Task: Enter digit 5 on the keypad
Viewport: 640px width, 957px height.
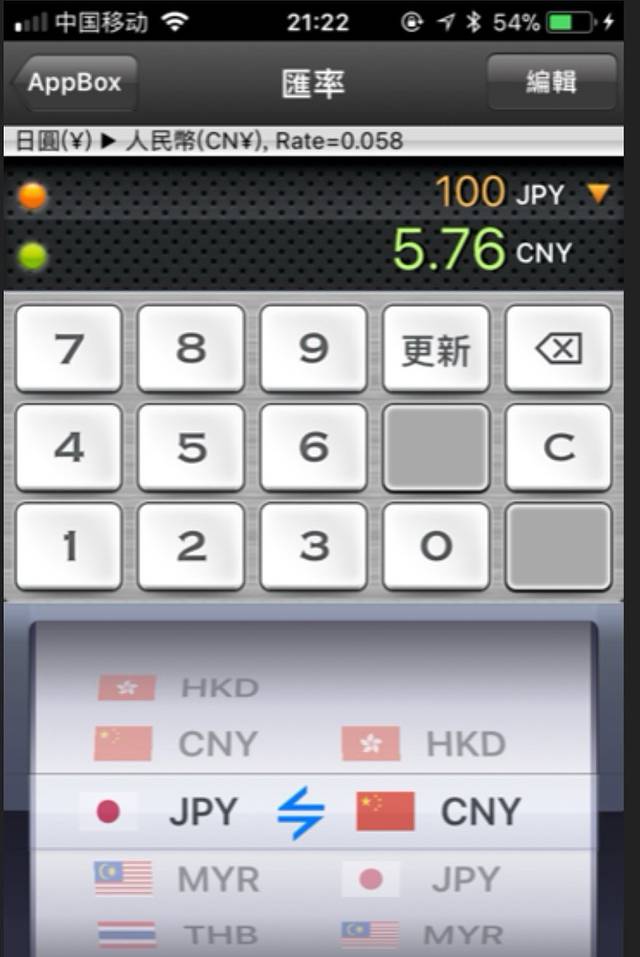Action: coord(191,447)
